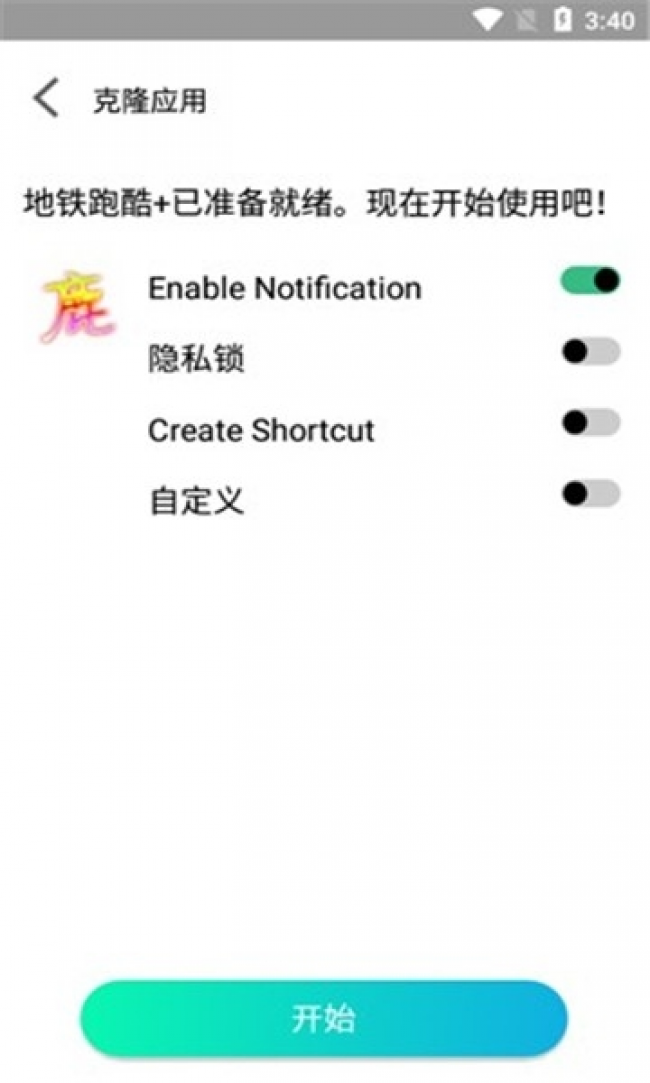Enable the 隐私锁 privacy lock switch
This screenshot has width=650, height=1083.
(x=590, y=352)
